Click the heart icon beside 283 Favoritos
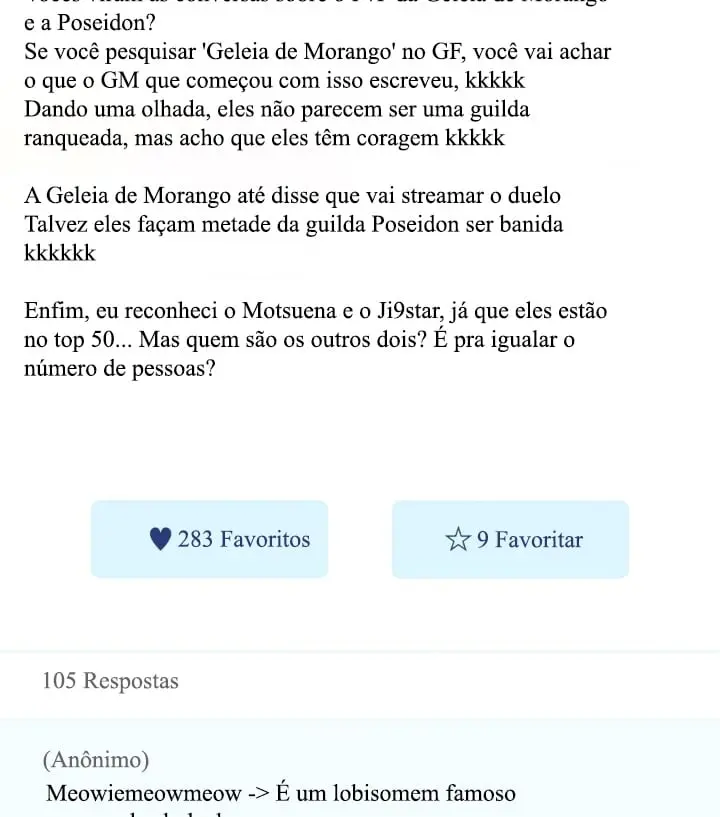 [x=158, y=538]
